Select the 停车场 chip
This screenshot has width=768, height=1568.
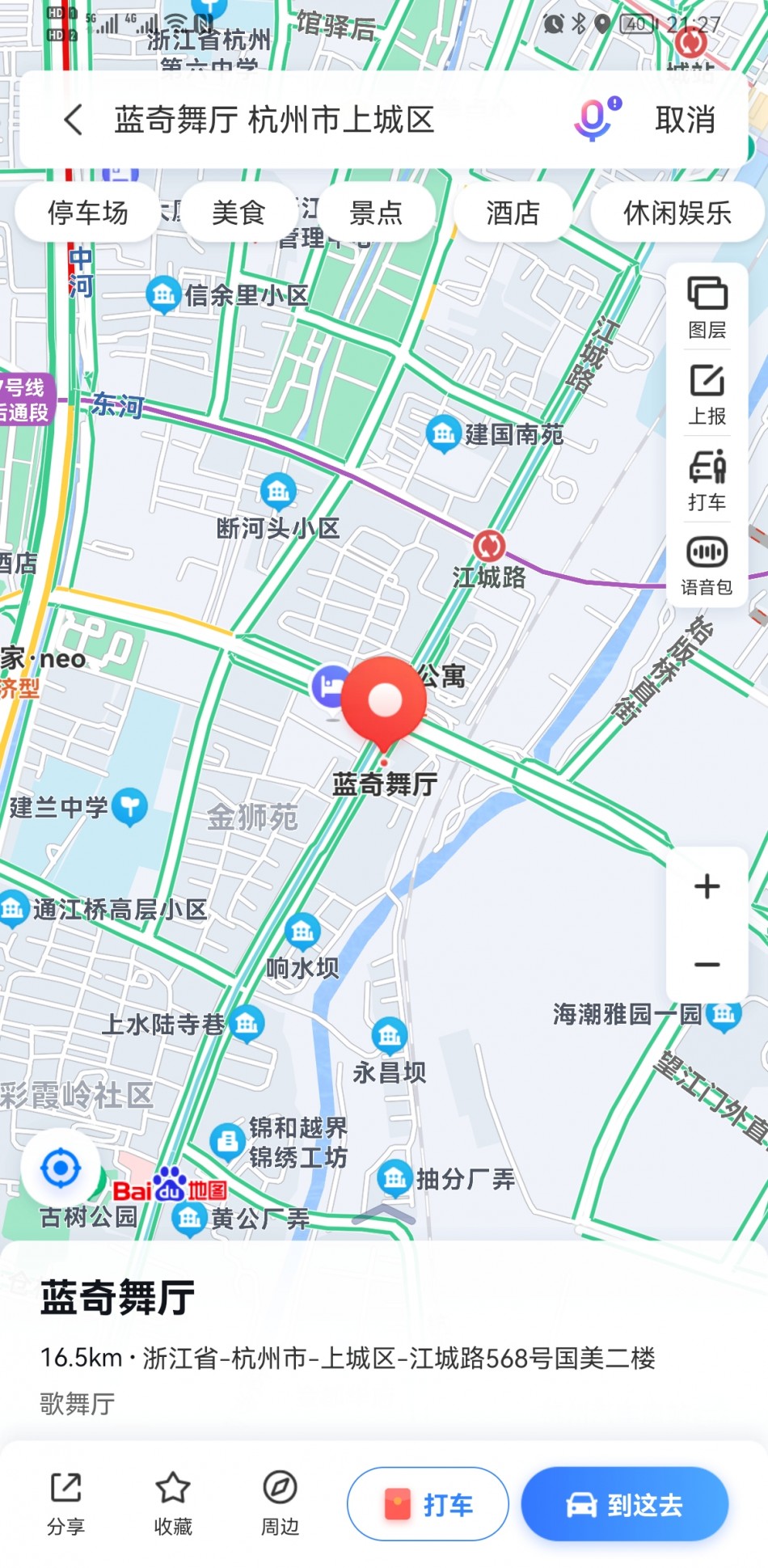pos(88,213)
